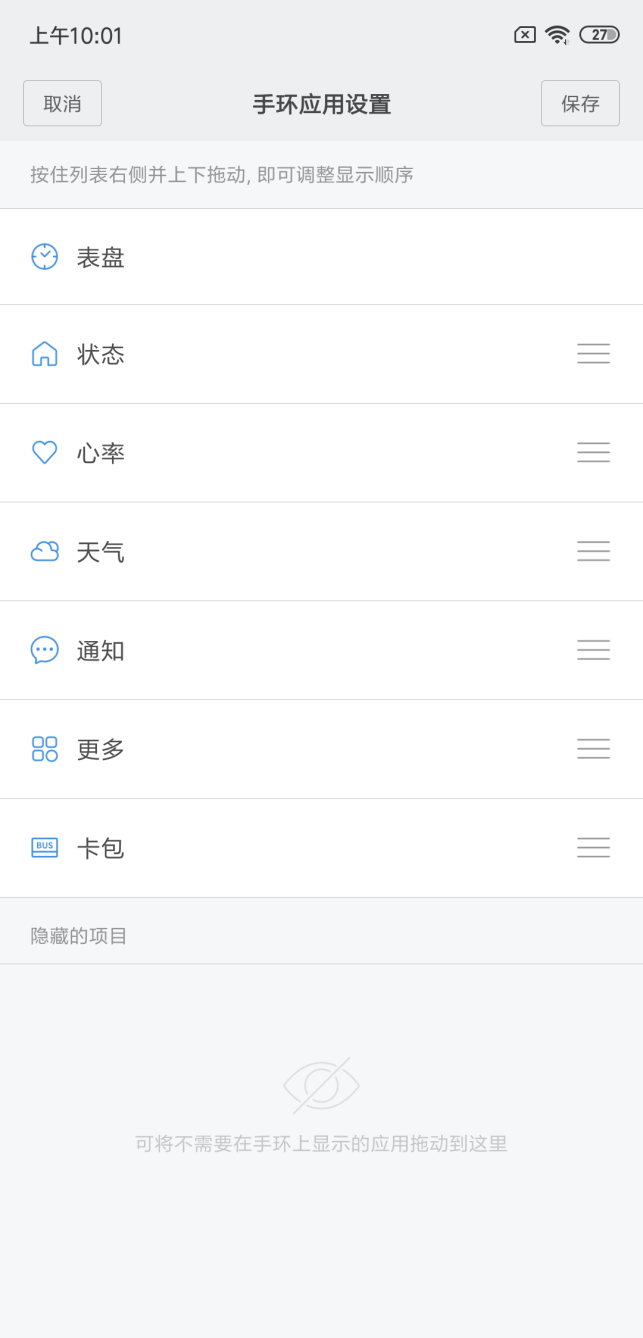Screen dimensions: 643x1338
Task: Tap the reorder handle on the 更多 row
Action: coord(593,749)
